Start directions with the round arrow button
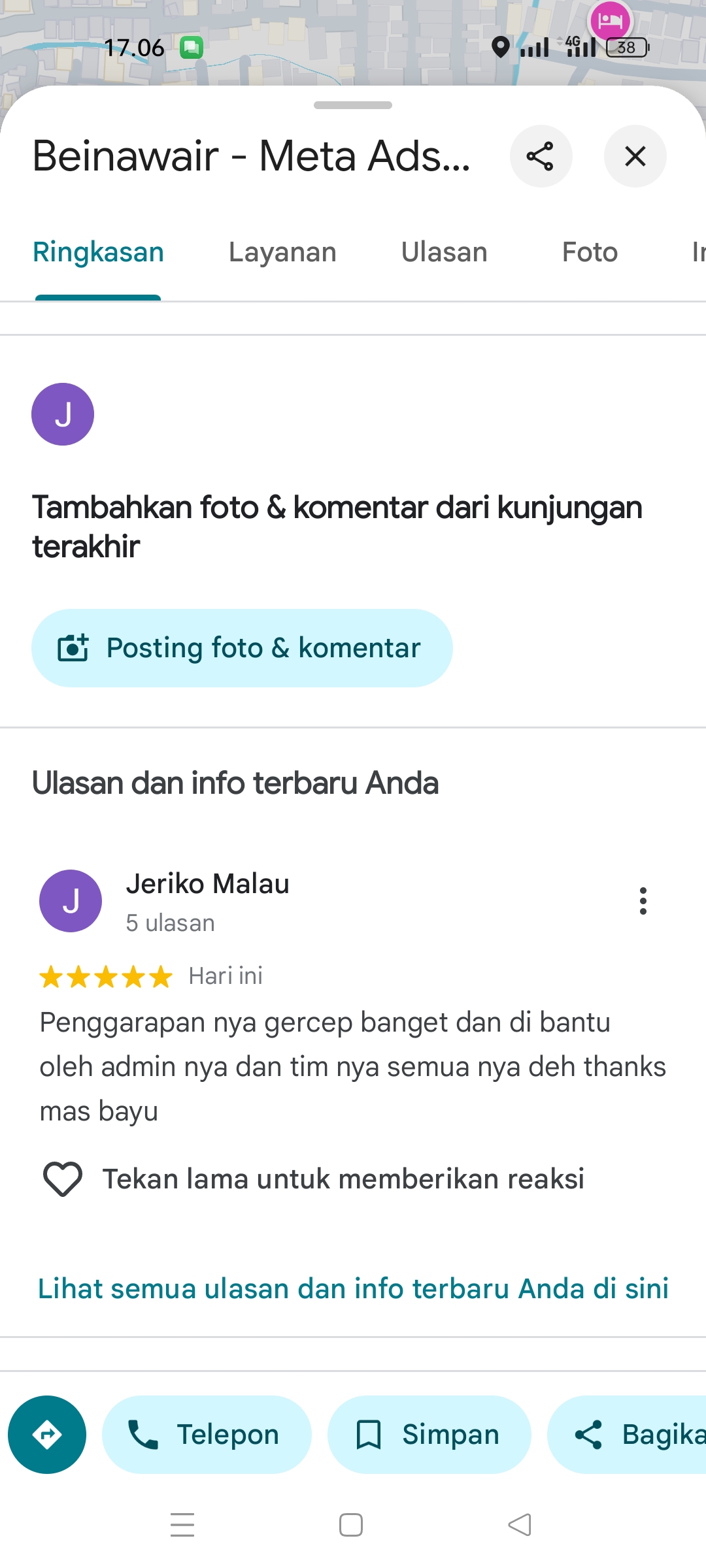706x1568 pixels. click(47, 1435)
